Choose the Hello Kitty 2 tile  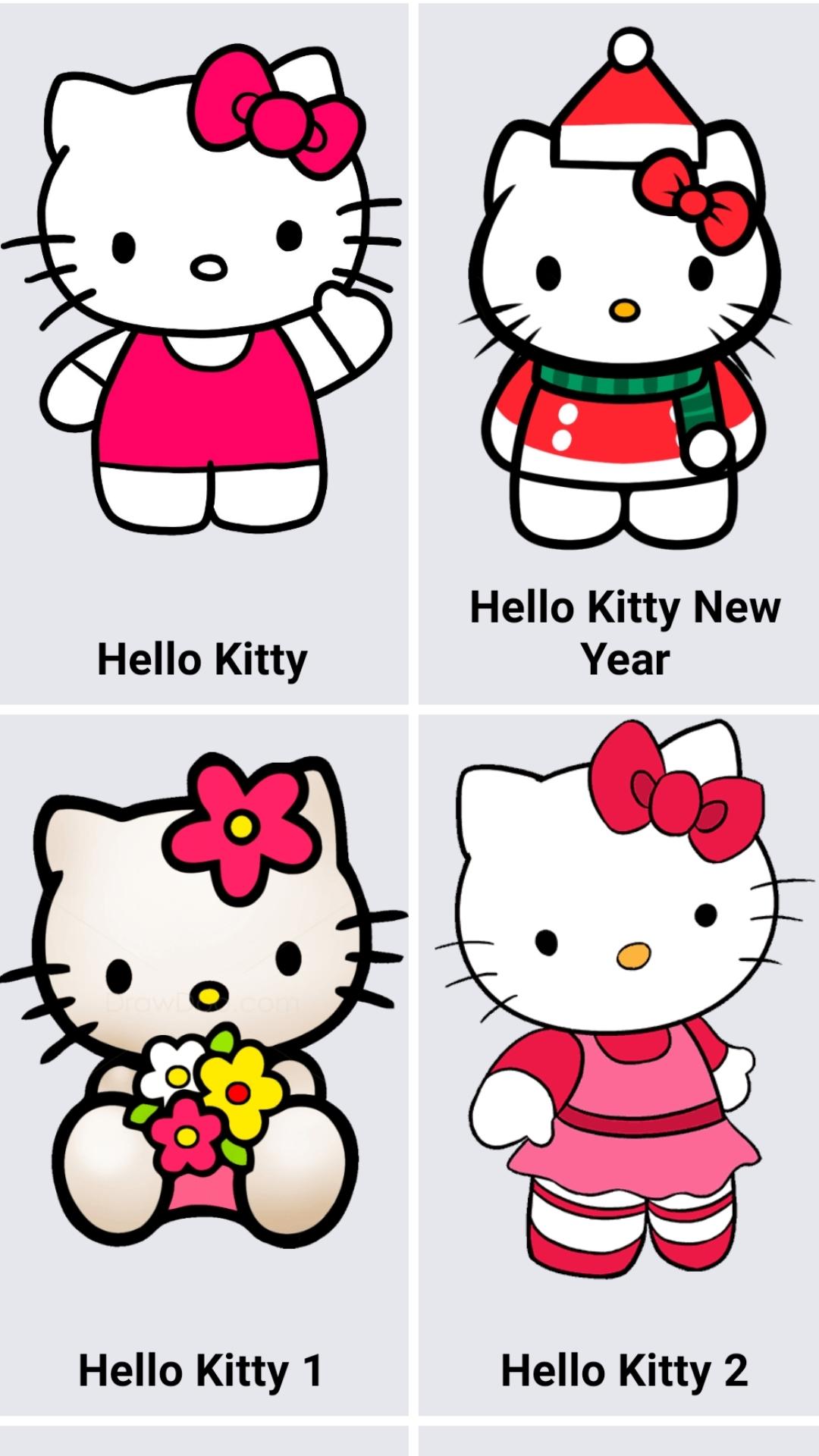point(619,1065)
